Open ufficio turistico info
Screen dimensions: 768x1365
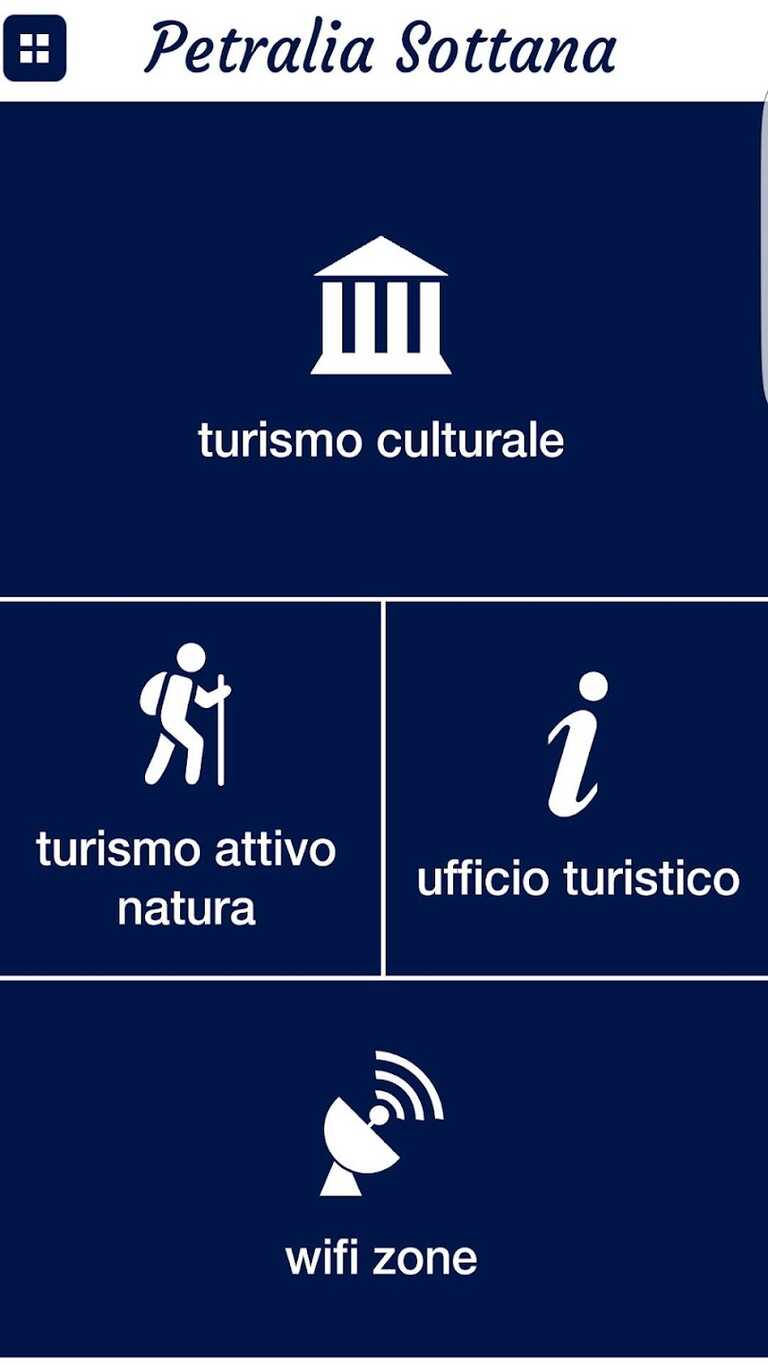577,789
